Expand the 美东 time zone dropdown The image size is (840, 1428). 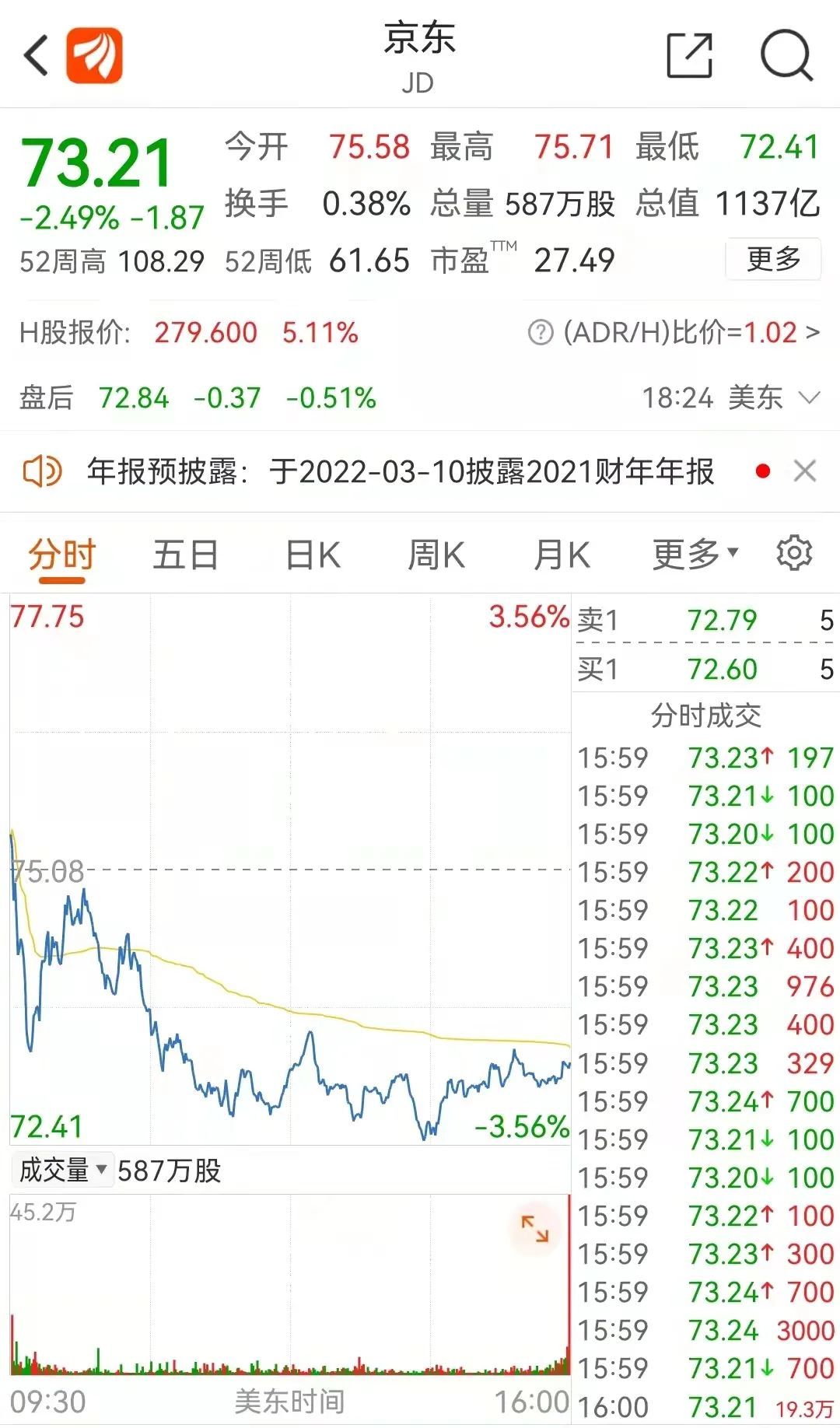point(809,398)
